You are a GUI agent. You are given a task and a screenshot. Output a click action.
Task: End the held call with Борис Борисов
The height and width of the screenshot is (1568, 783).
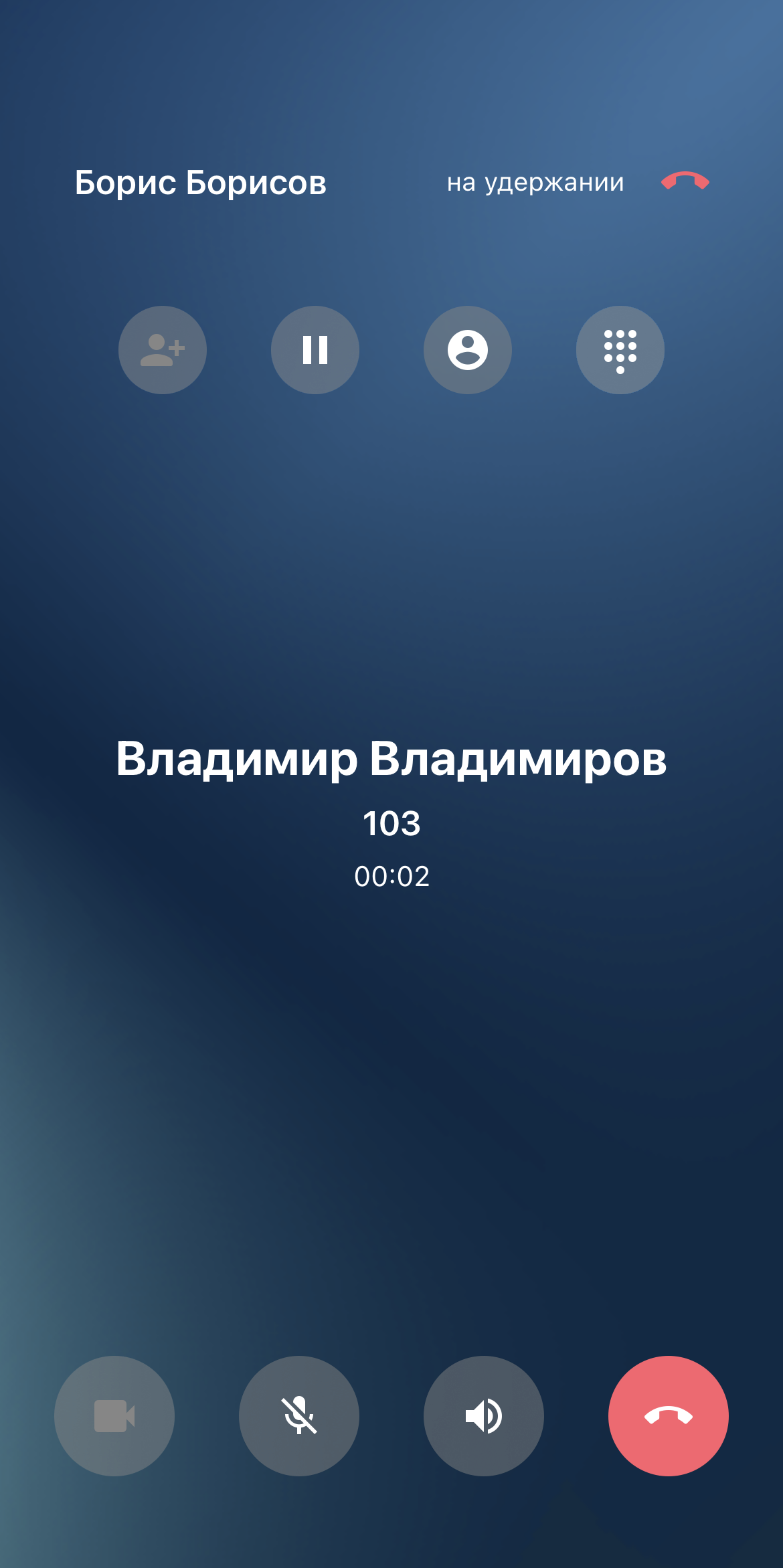click(x=685, y=181)
